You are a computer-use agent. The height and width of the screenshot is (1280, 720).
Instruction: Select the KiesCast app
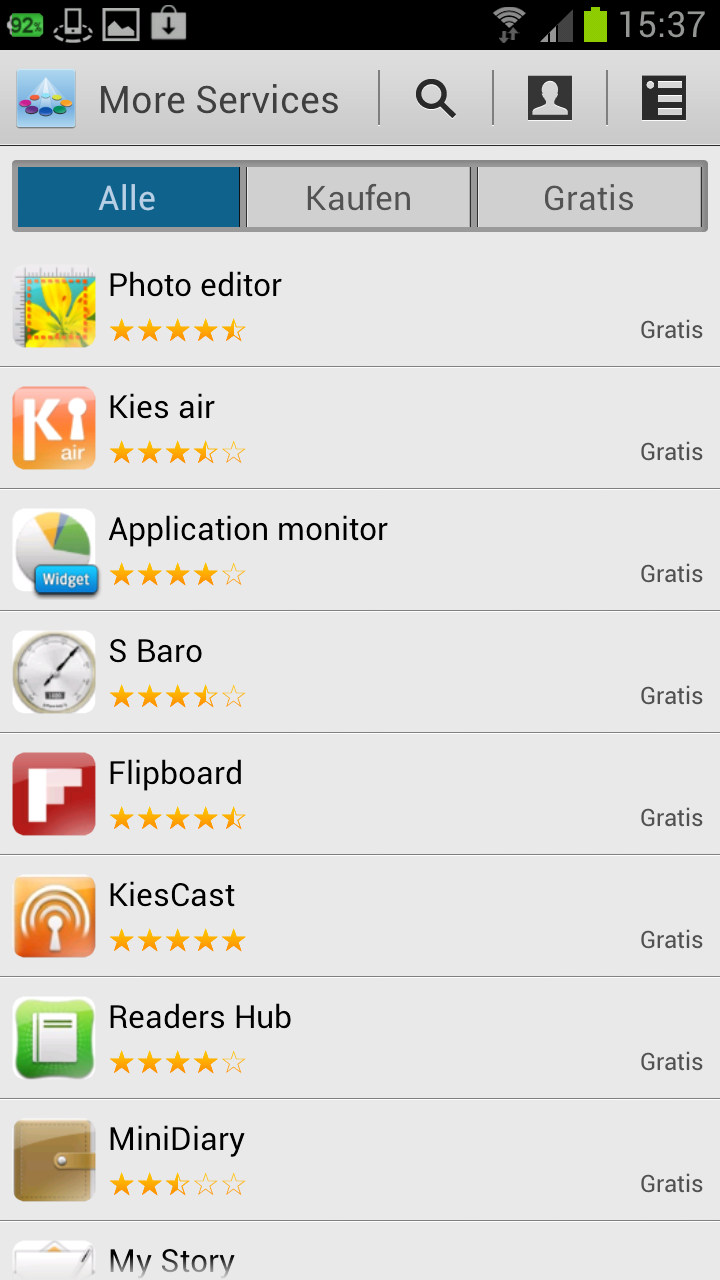360,916
